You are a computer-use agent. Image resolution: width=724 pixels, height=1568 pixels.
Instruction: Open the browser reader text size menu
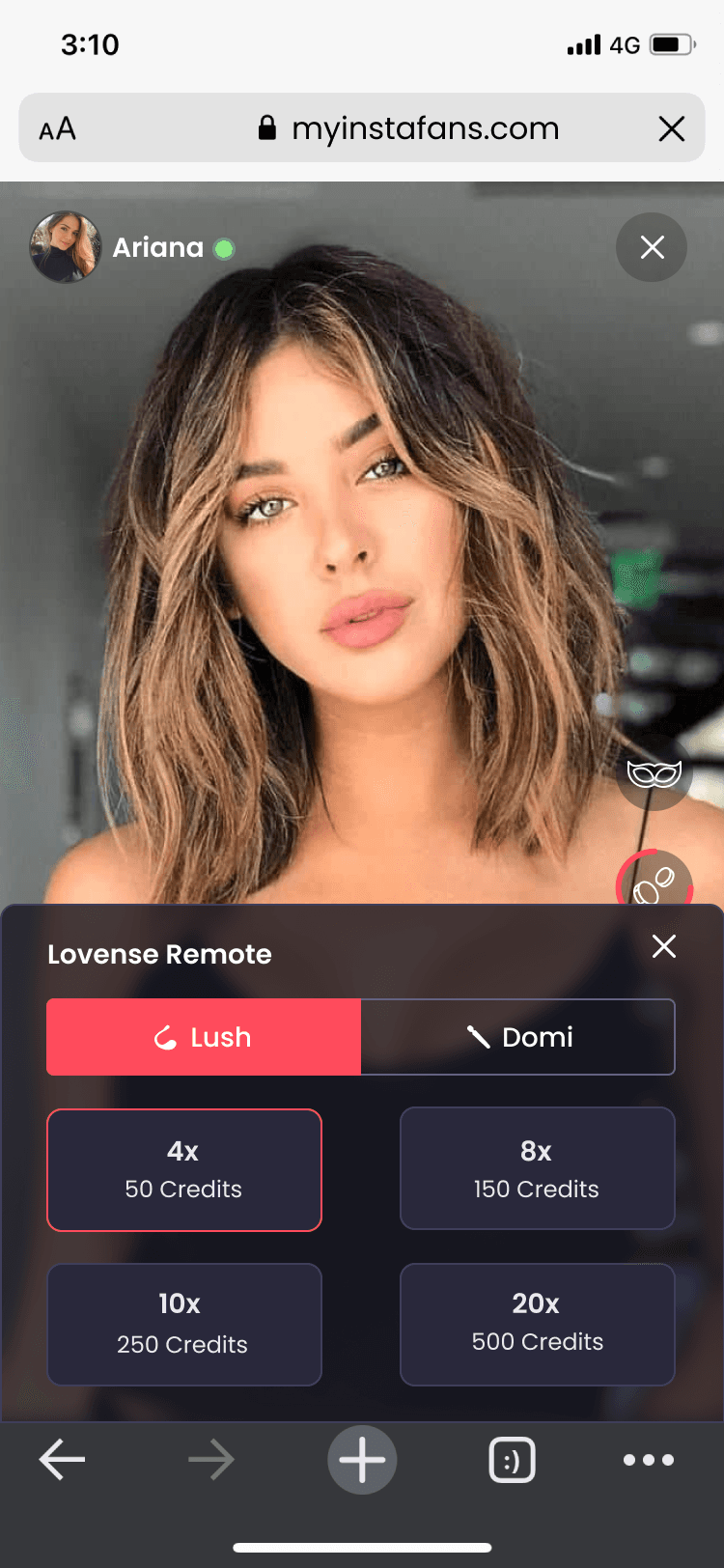pos(57,128)
